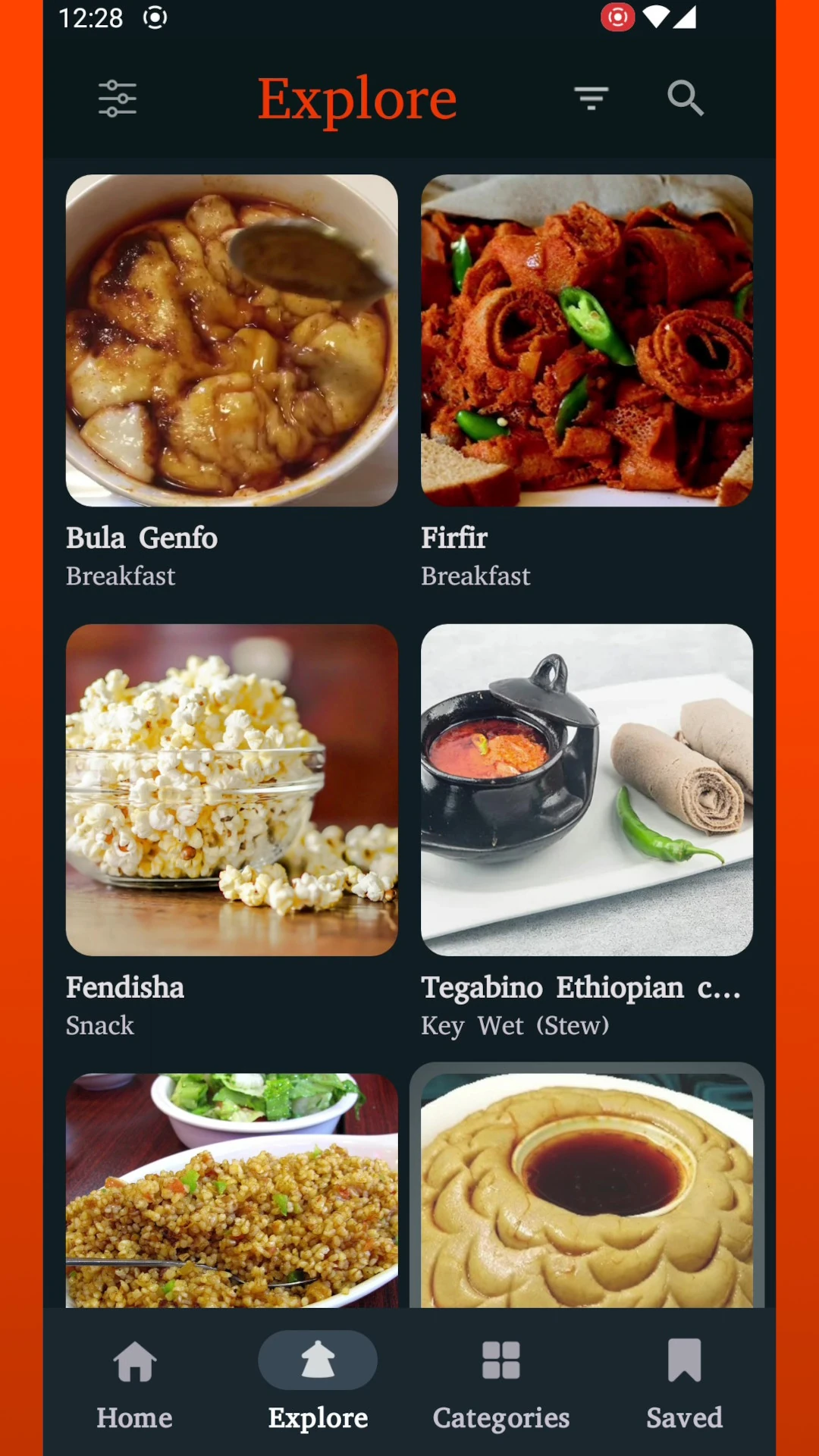Image resolution: width=819 pixels, height=1456 pixels.
Task: Tap the Explore page title
Action: tap(357, 97)
